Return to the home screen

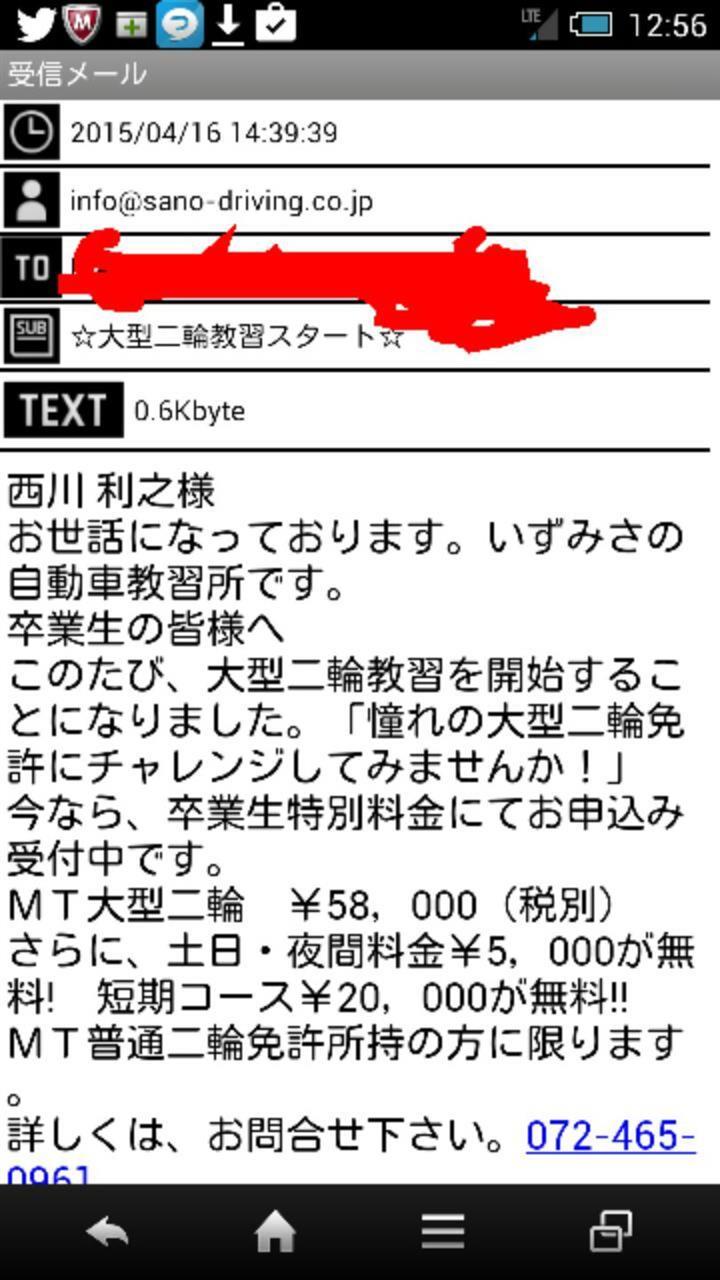[x=275, y=1232]
